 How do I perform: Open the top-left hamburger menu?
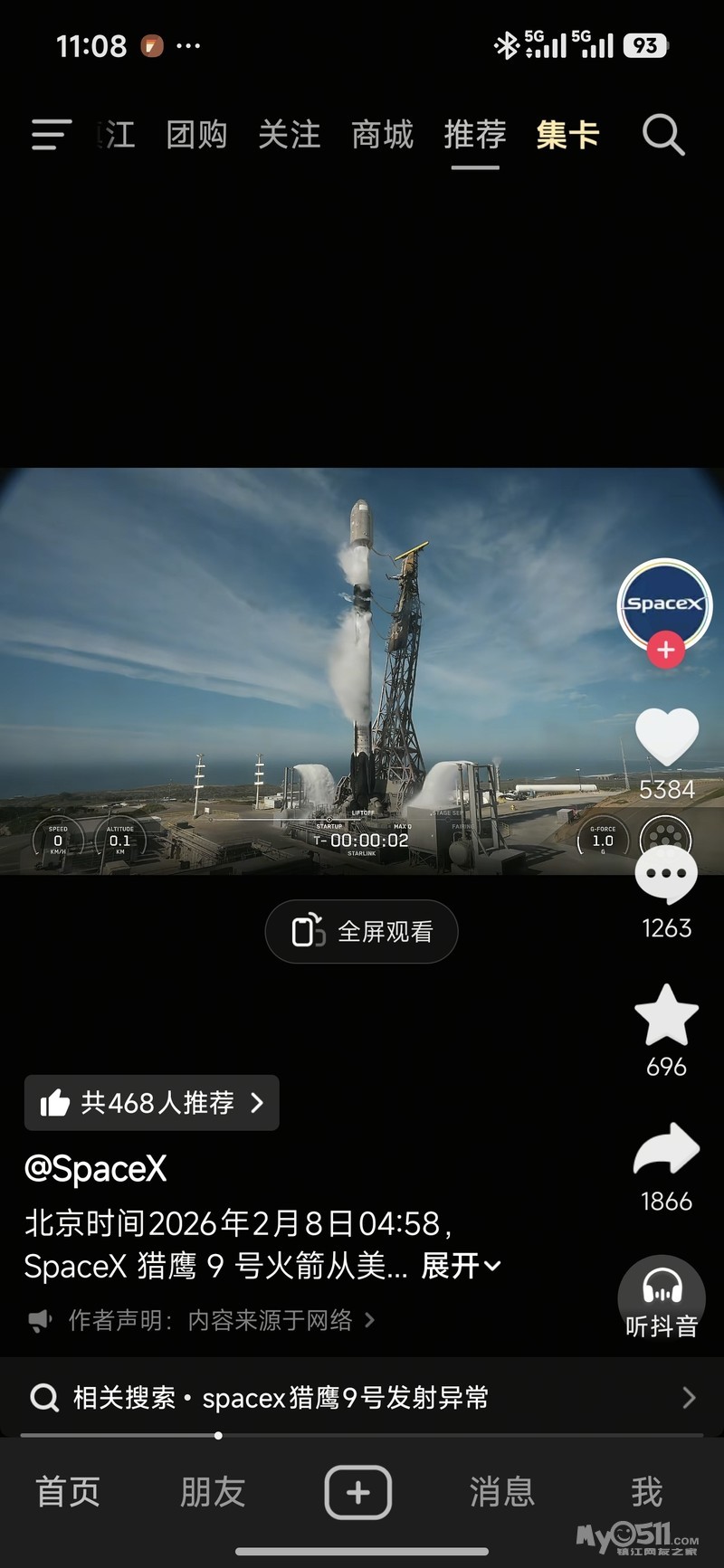tap(51, 135)
